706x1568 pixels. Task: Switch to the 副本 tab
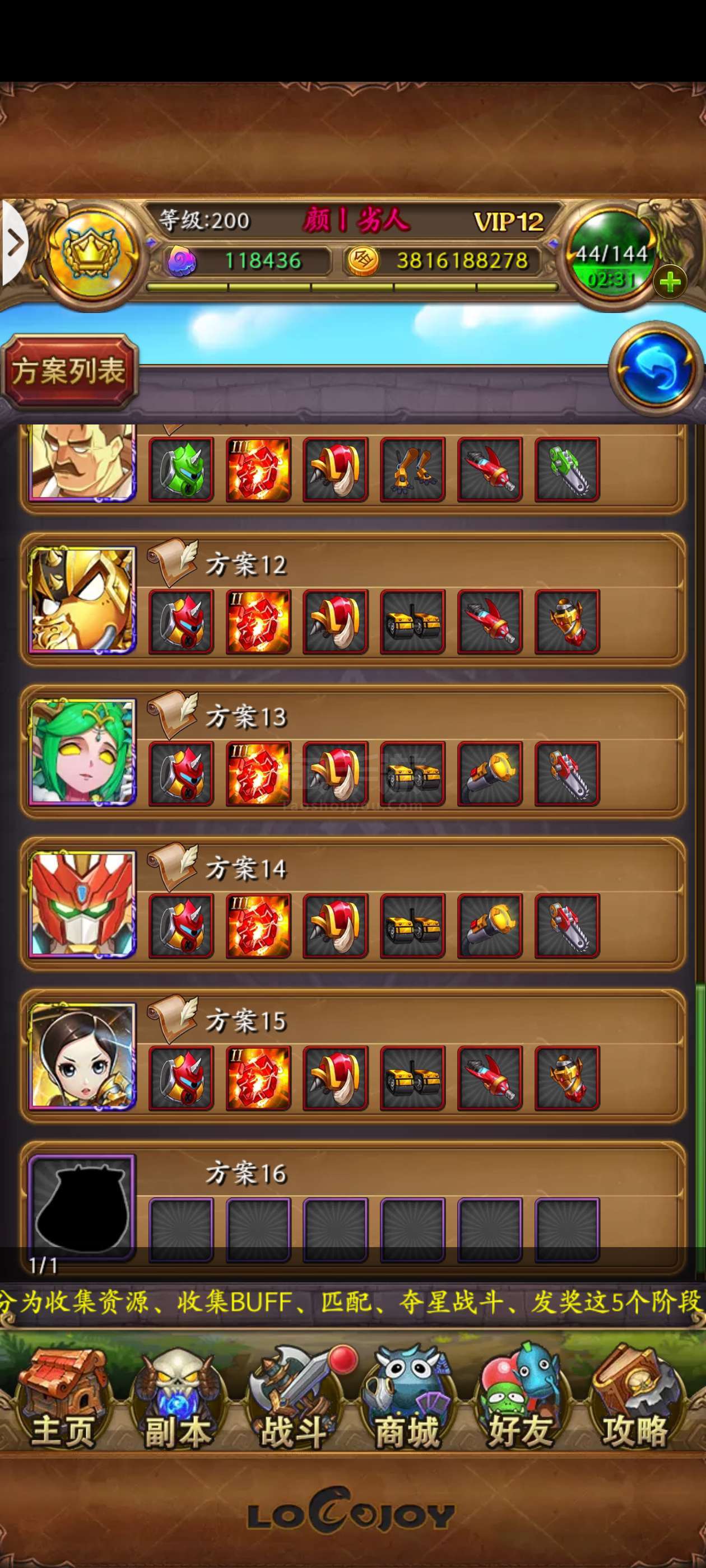tap(176, 1400)
